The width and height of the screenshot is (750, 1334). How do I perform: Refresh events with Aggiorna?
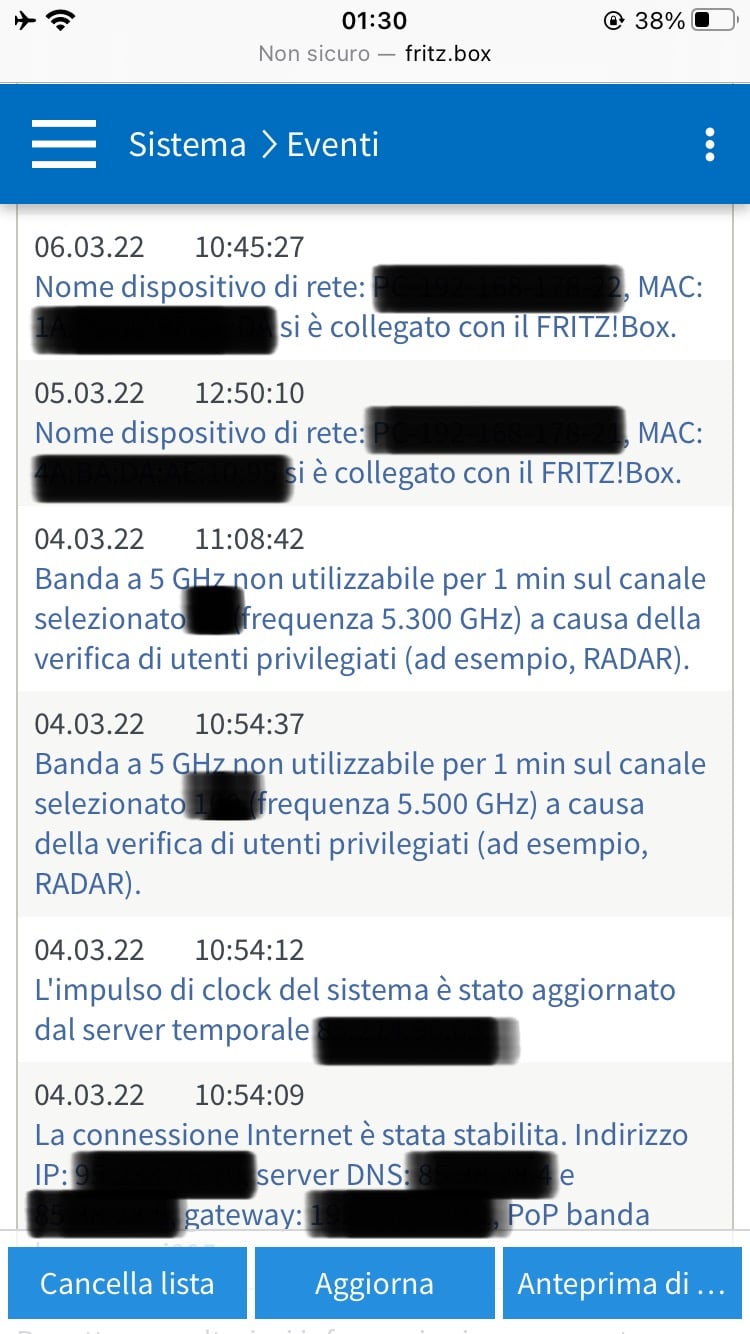375,1283
